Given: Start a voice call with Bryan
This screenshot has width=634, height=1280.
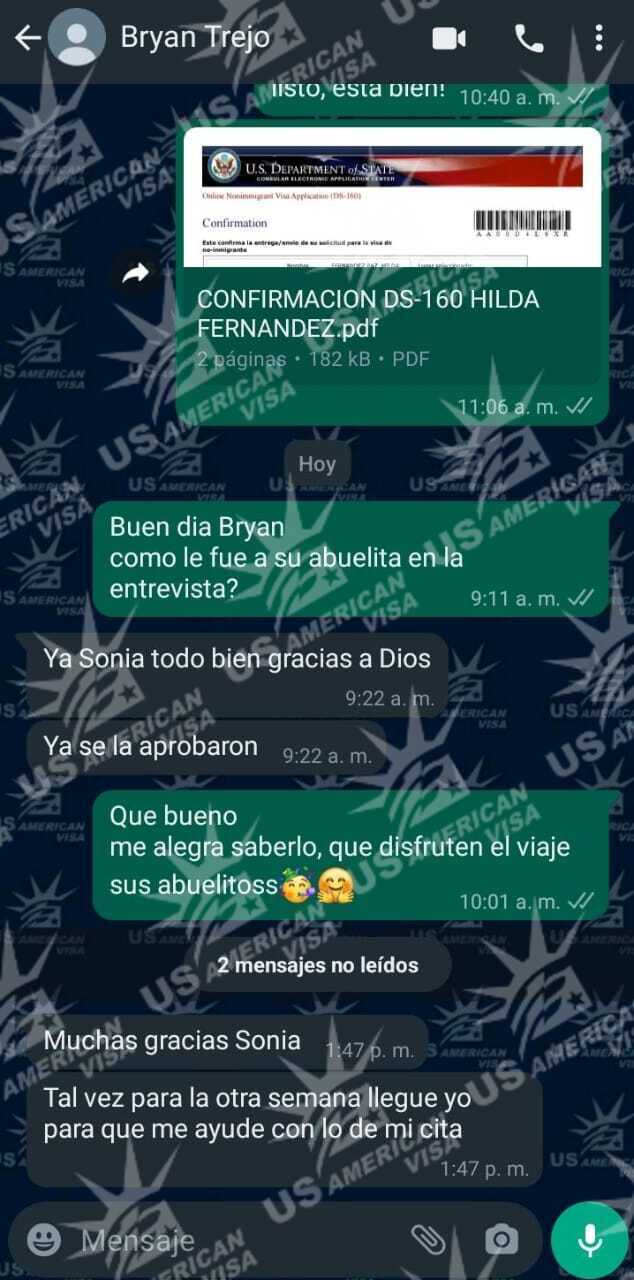Looking at the screenshot, I should tap(529, 39).
